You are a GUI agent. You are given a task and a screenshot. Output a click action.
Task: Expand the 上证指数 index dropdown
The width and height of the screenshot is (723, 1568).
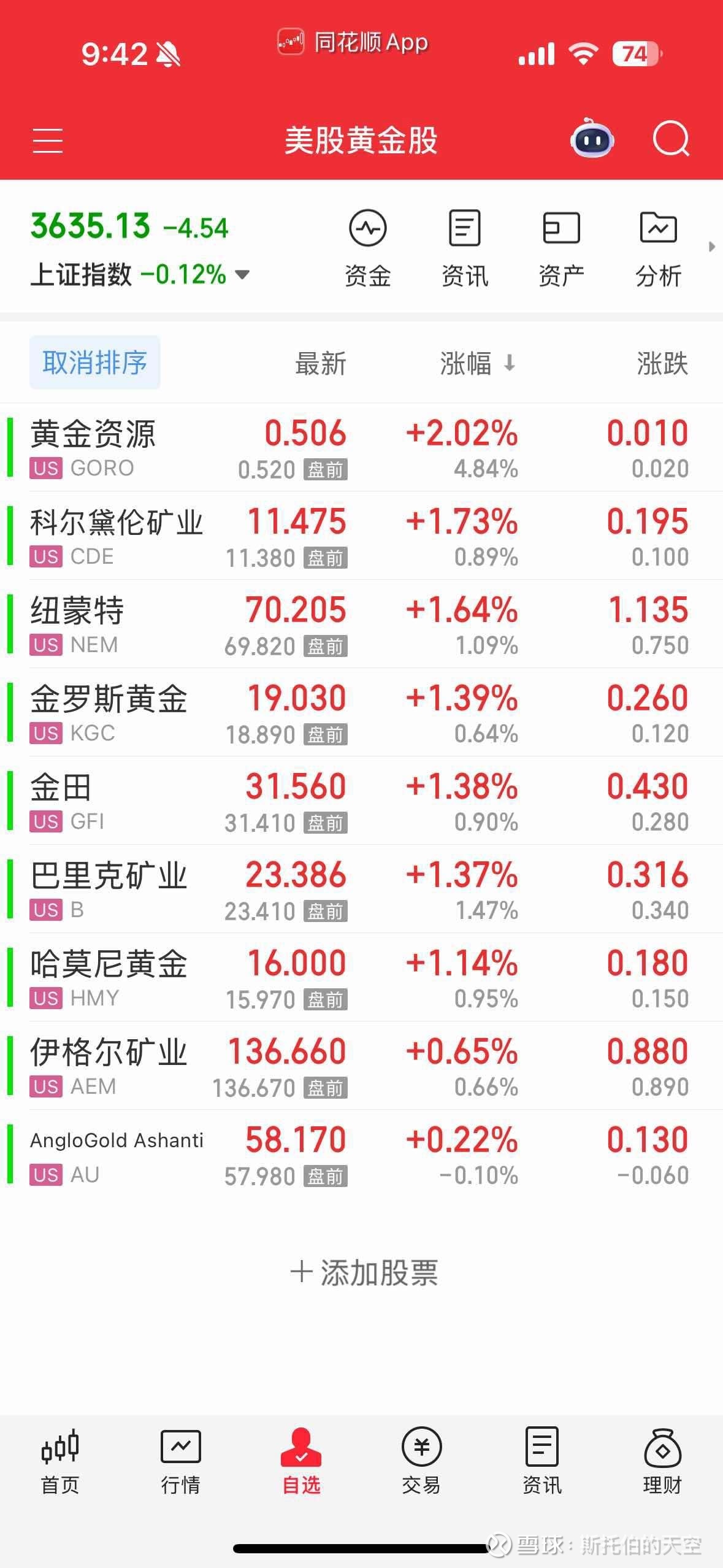click(242, 274)
